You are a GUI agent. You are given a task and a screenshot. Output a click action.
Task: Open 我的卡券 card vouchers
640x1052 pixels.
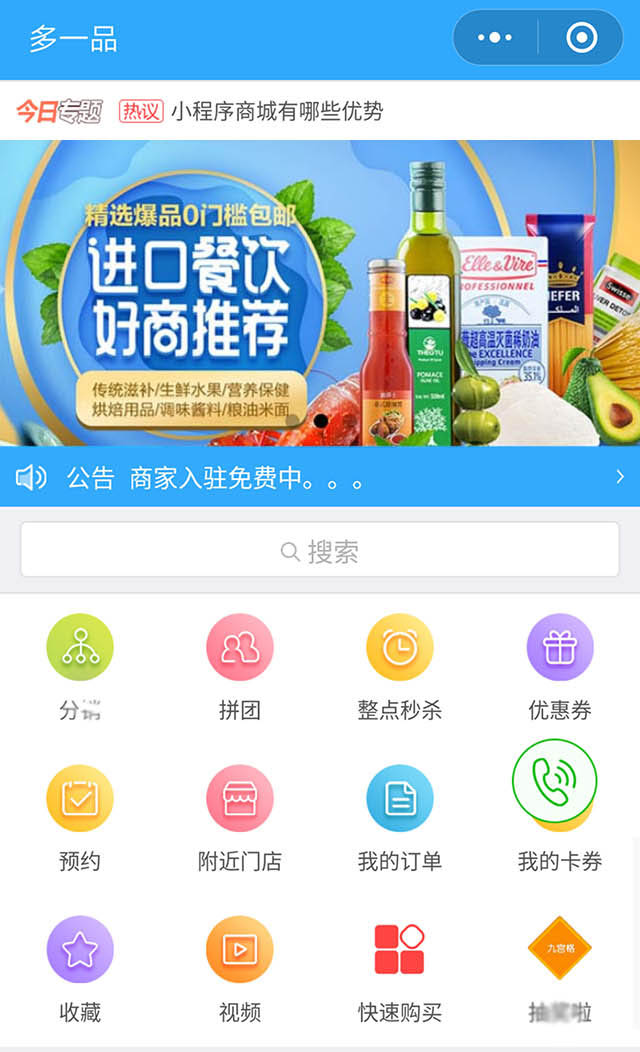(559, 861)
